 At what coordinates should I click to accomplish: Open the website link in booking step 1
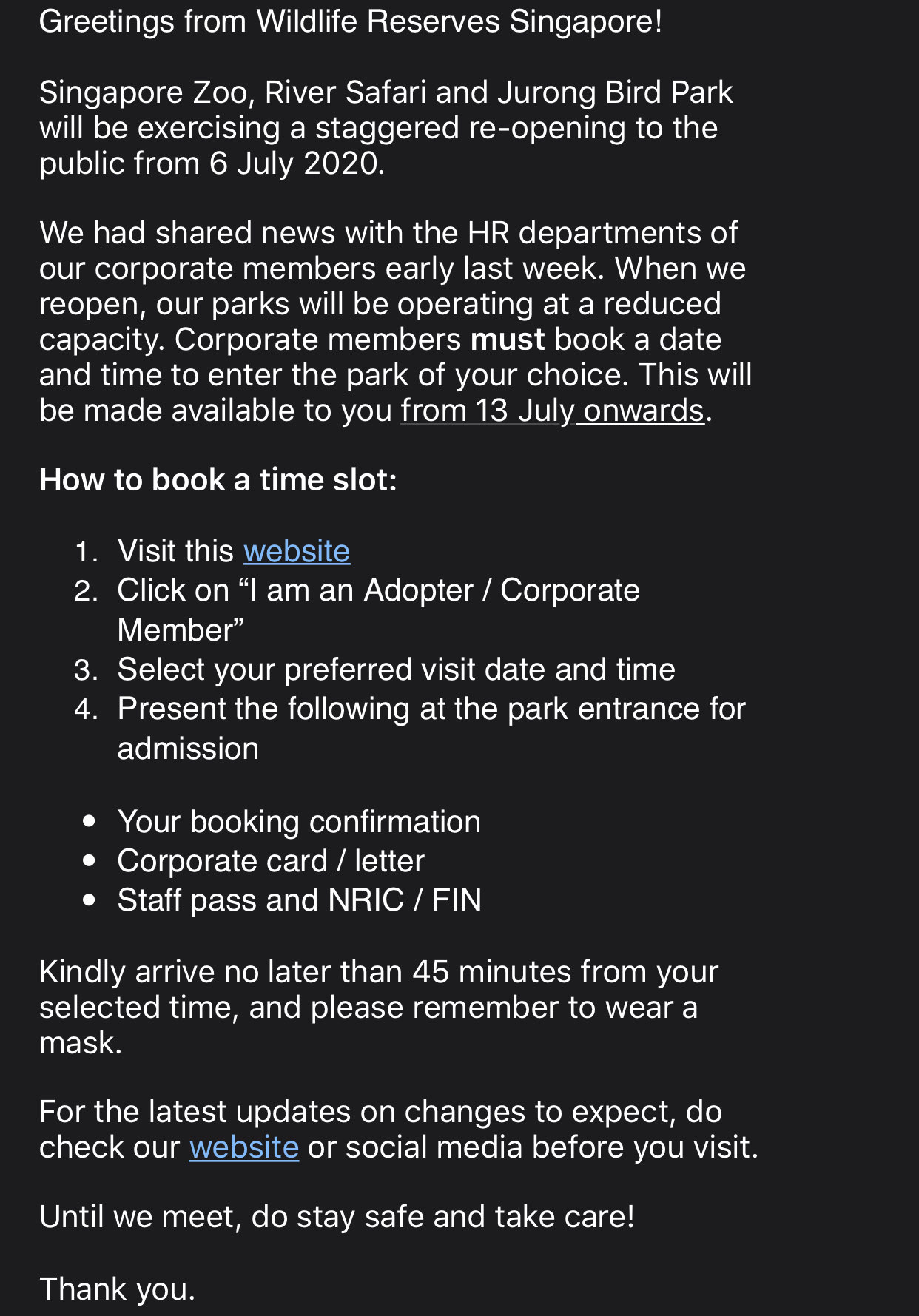[296, 552]
